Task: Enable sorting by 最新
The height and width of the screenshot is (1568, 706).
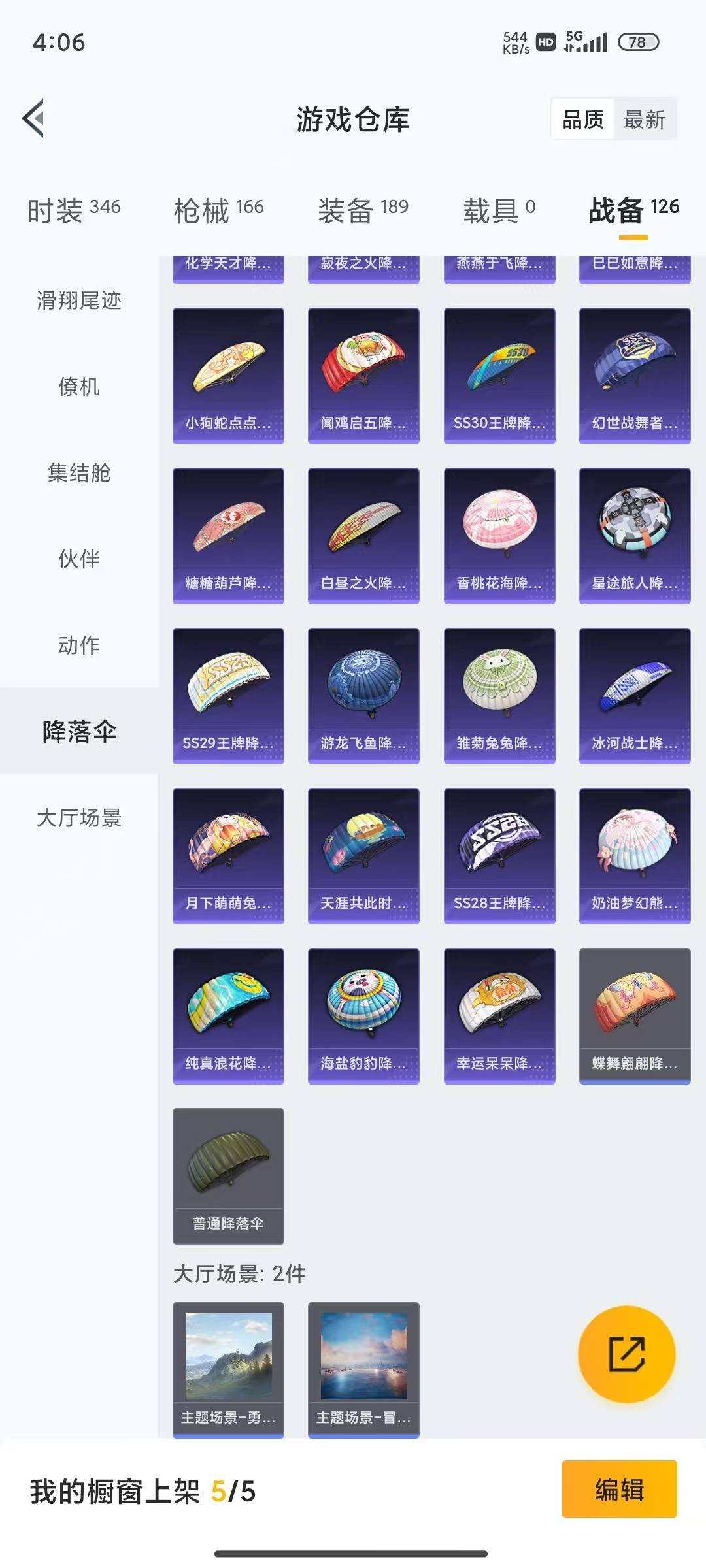Action: tap(644, 120)
